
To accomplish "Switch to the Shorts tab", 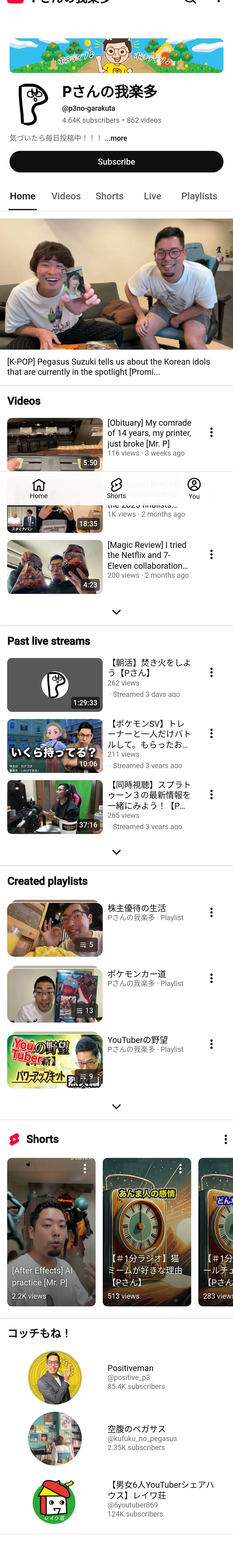I will click(x=109, y=196).
